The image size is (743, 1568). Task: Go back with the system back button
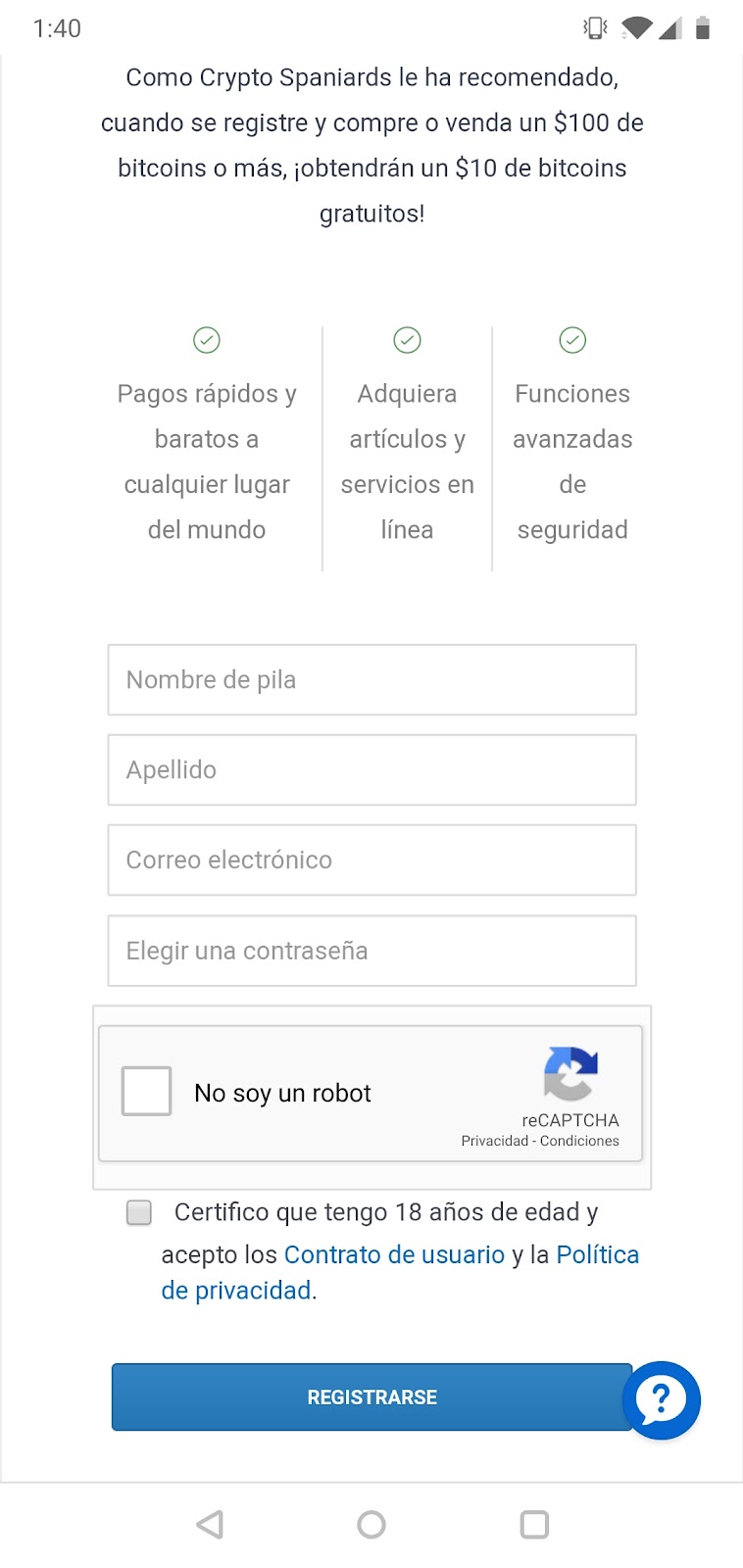pyautogui.click(x=210, y=1525)
